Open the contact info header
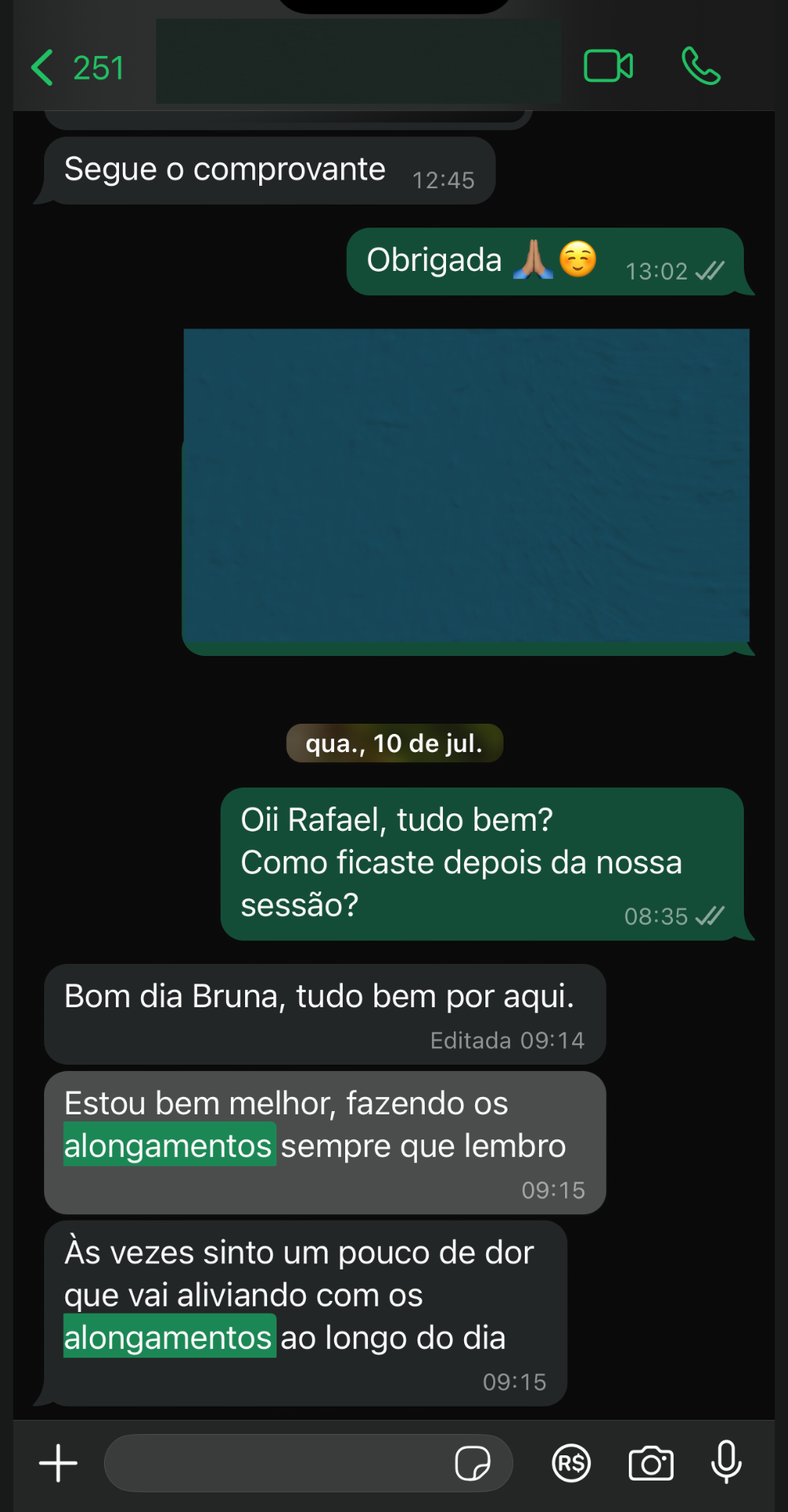The image size is (788, 1512). (x=358, y=63)
